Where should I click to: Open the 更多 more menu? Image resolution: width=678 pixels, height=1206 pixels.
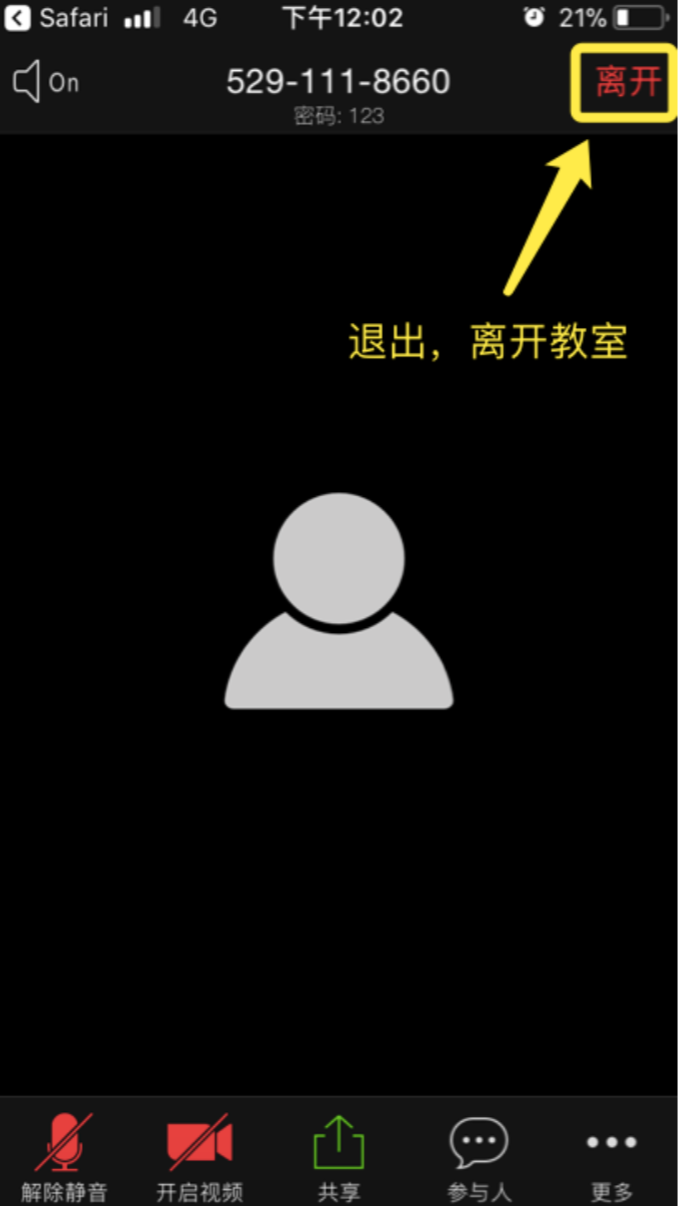(611, 1154)
